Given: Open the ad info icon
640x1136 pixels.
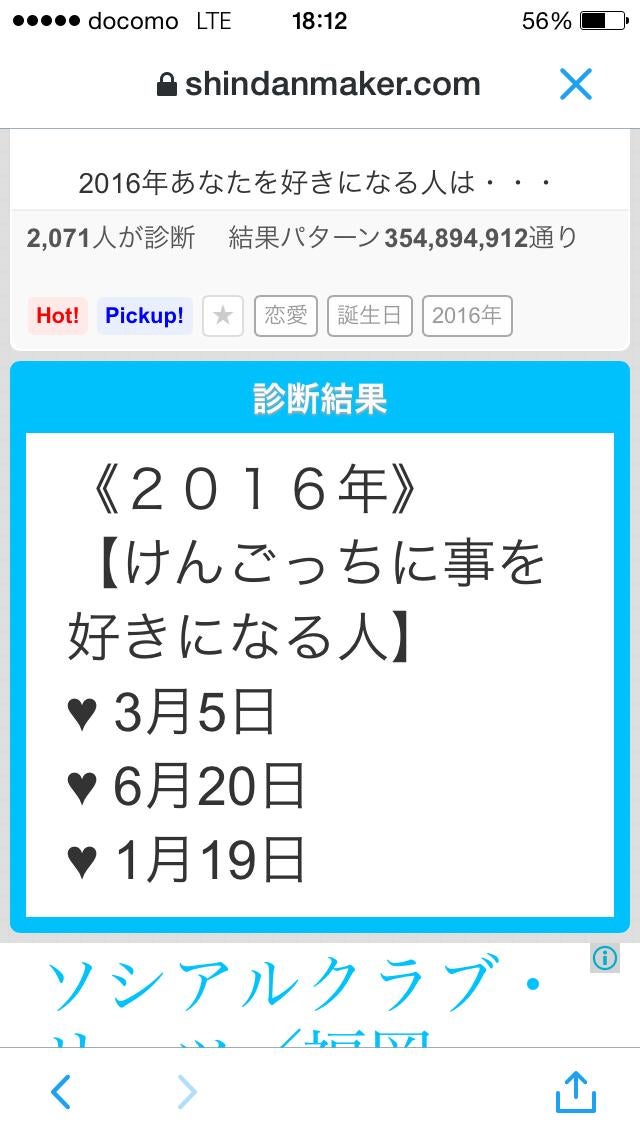Looking at the screenshot, I should [x=605, y=959].
